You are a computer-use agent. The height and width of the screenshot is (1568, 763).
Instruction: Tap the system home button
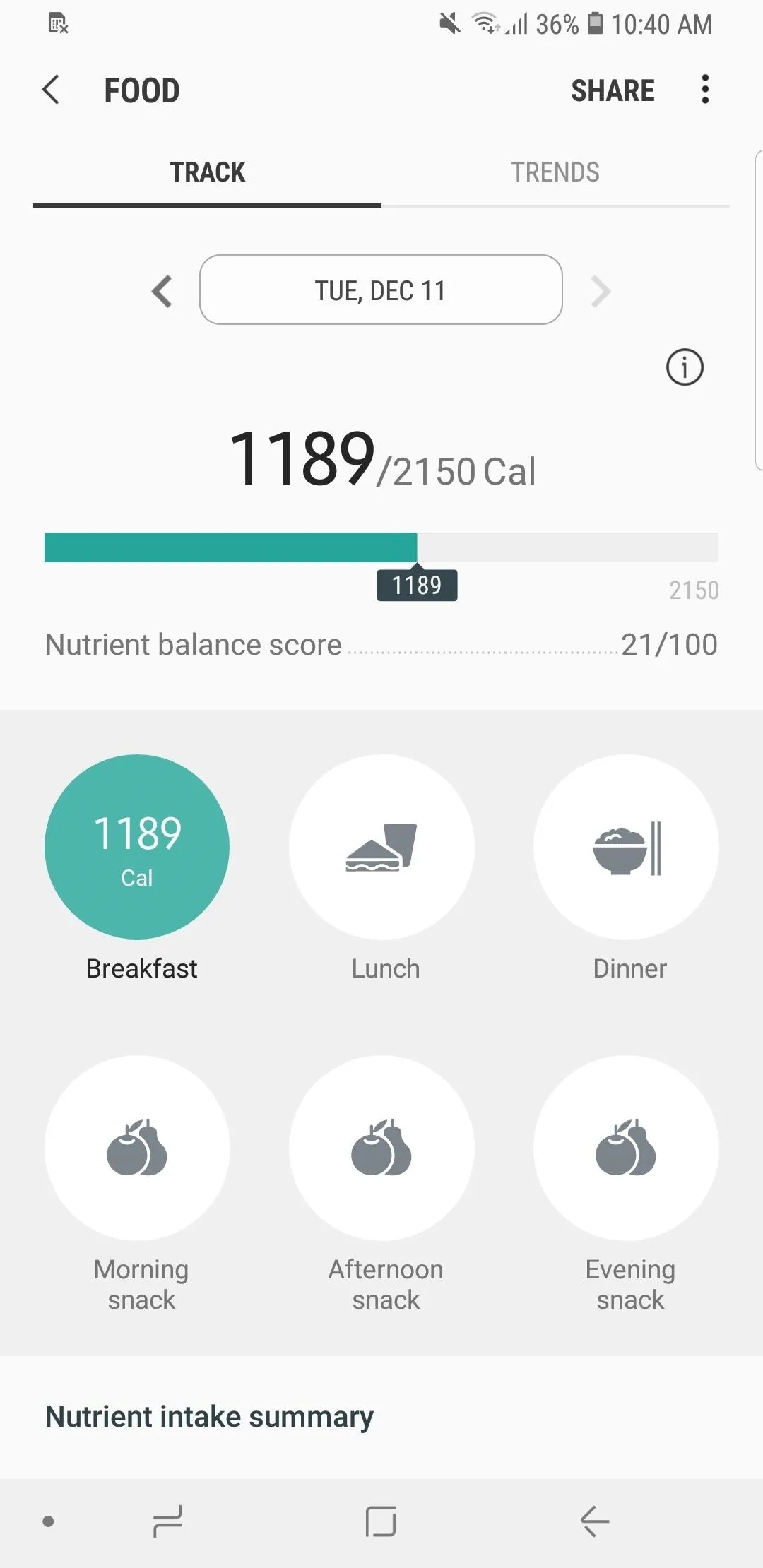coord(381,1521)
